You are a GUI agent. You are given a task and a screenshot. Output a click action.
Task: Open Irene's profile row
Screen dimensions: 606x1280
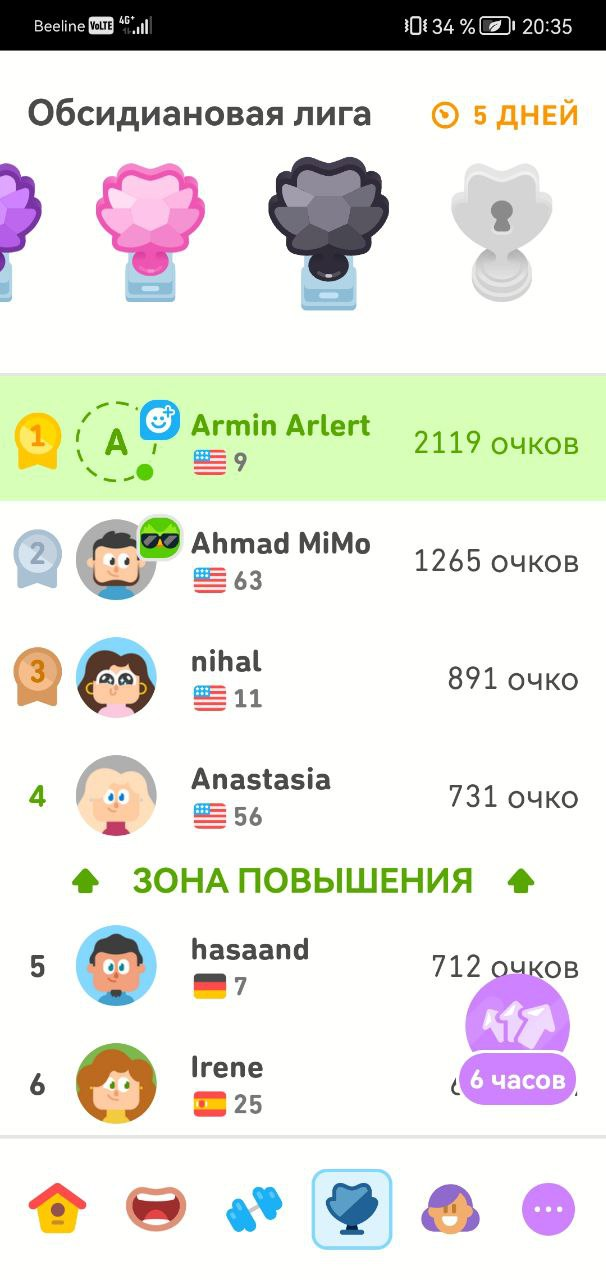click(x=303, y=1084)
